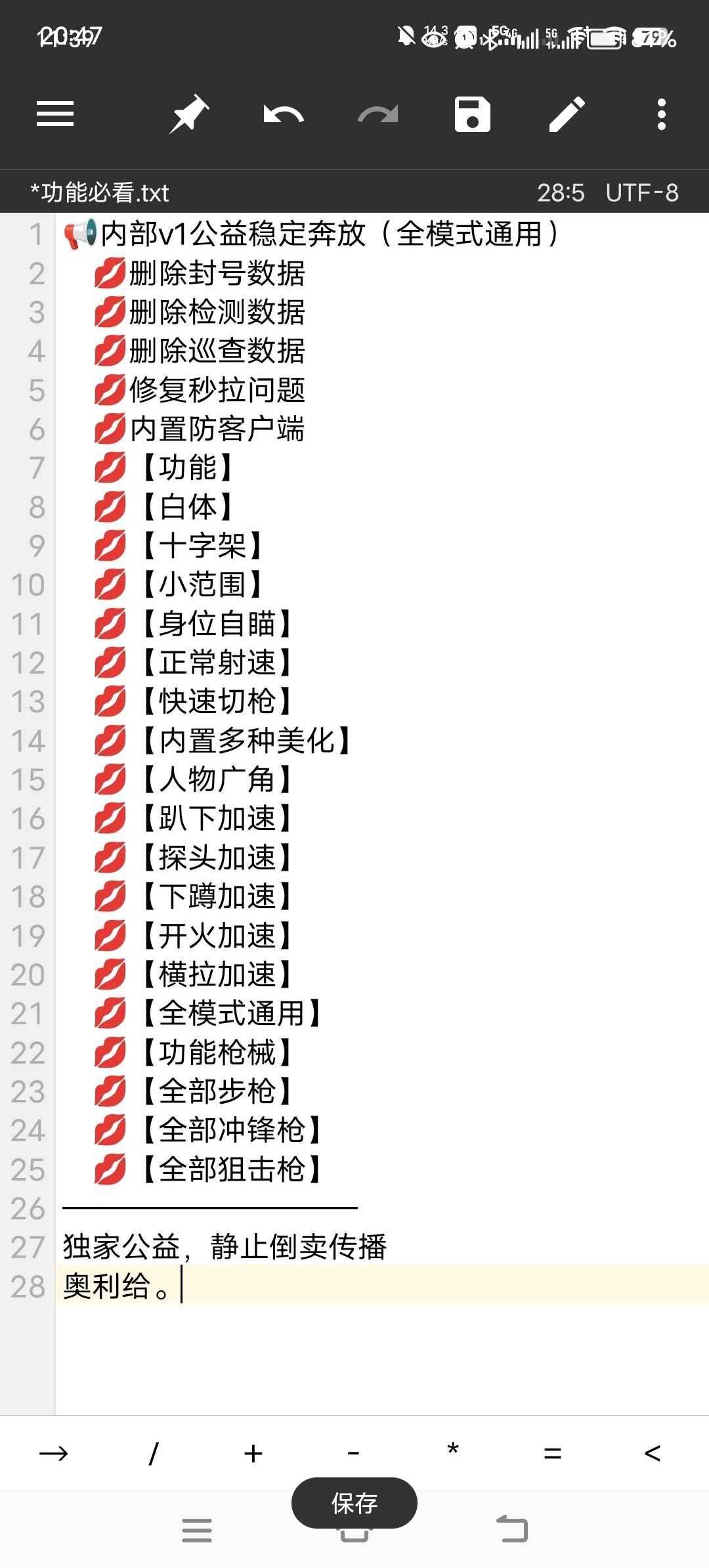The height and width of the screenshot is (1568, 709).
Task: Insert a less-than symbol
Action: click(x=653, y=1454)
